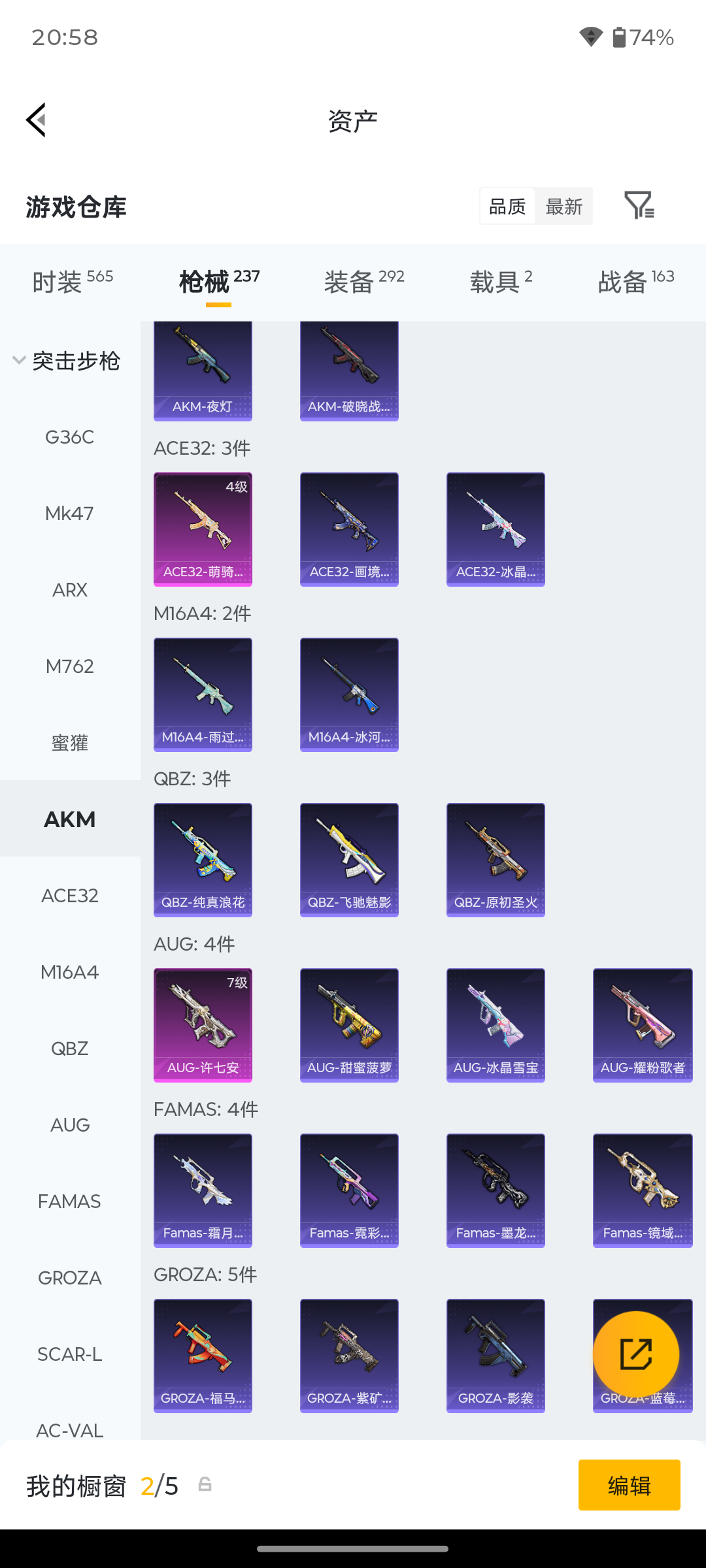Image resolution: width=706 pixels, height=1568 pixels.
Task: Select G36C in the side list
Action: tap(70, 437)
